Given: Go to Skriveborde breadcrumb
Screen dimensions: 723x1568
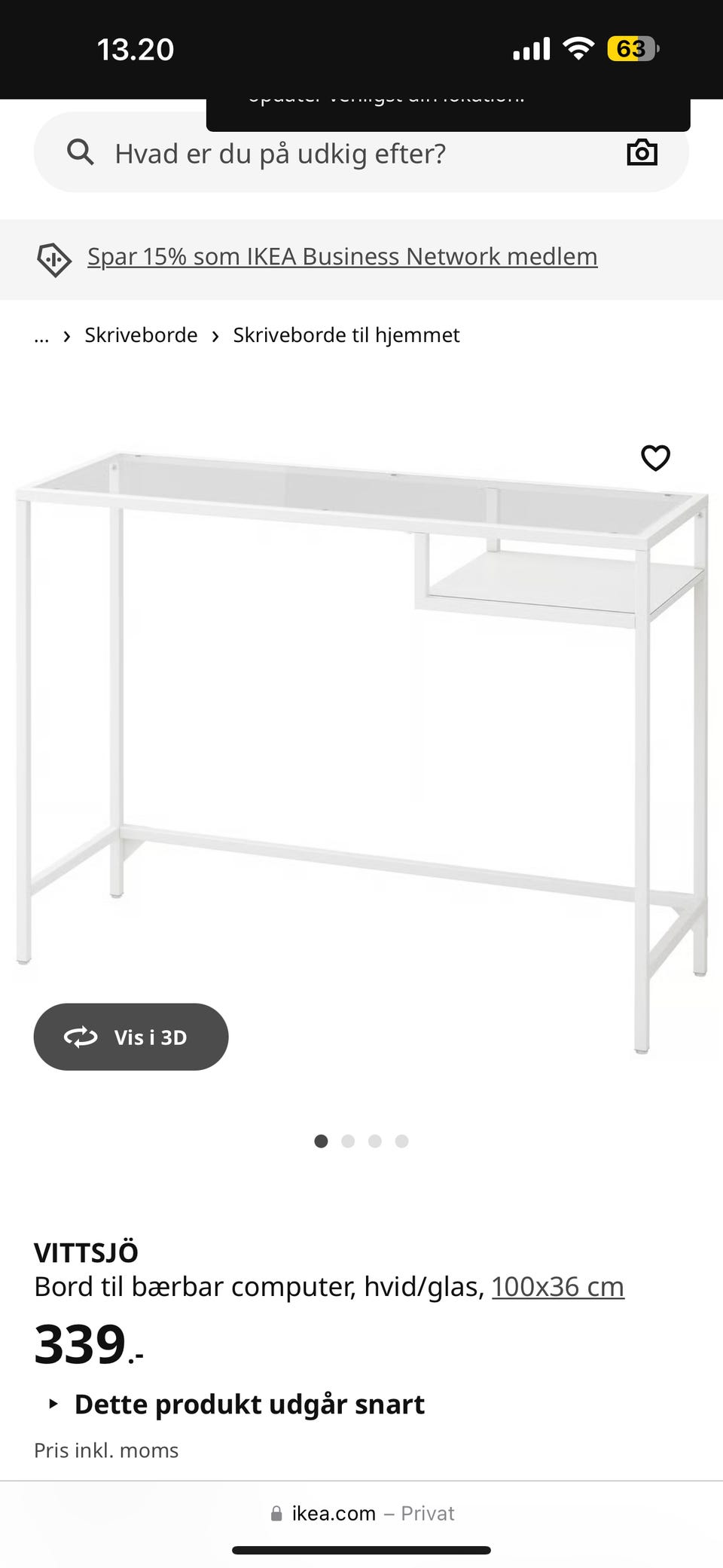Looking at the screenshot, I should coord(141,335).
